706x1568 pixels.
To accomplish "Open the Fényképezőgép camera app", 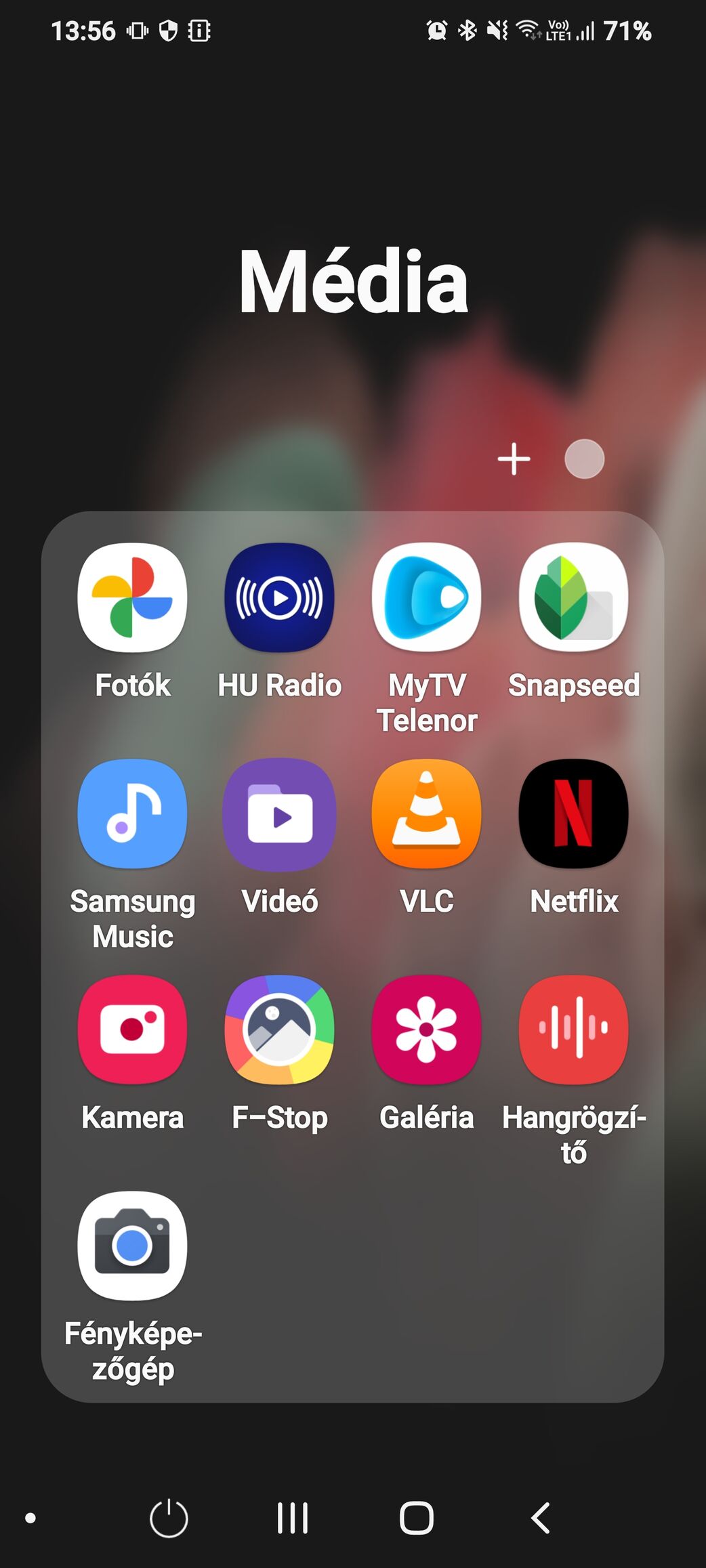I will point(132,1245).
